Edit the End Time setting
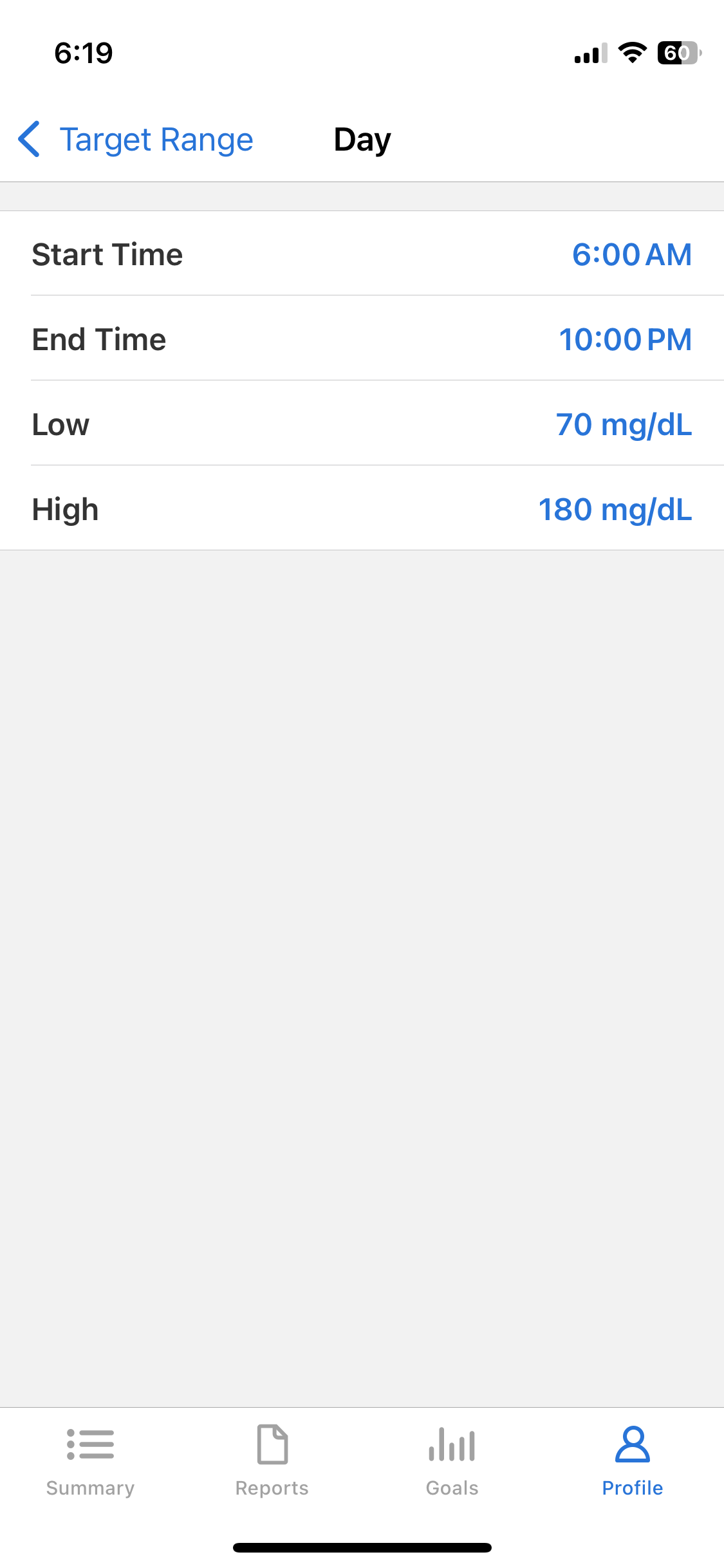The width and height of the screenshot is (724, 1568). (624, 339)
